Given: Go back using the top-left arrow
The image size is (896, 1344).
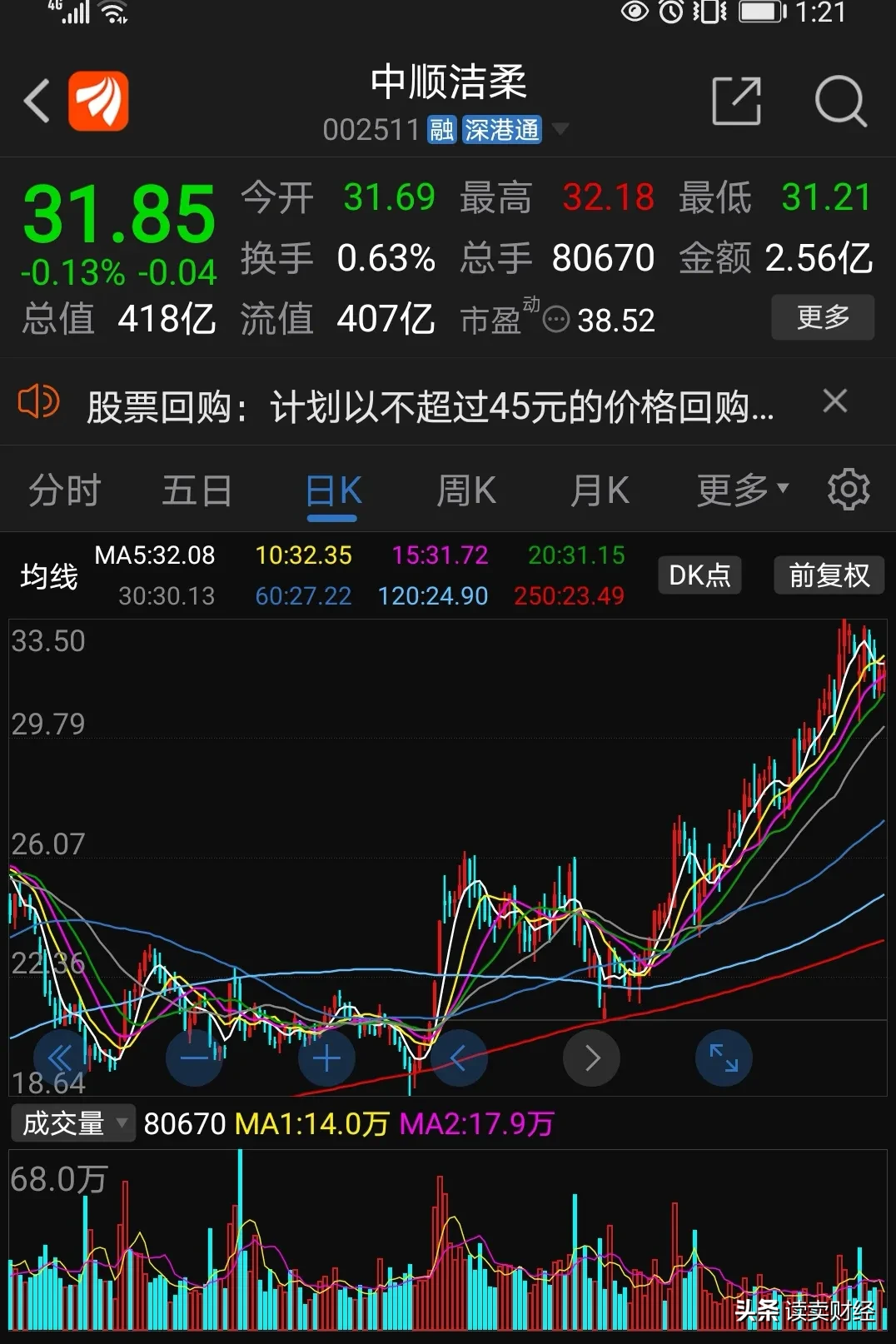Looking at the screenshot, I should (x=37, y=101).
